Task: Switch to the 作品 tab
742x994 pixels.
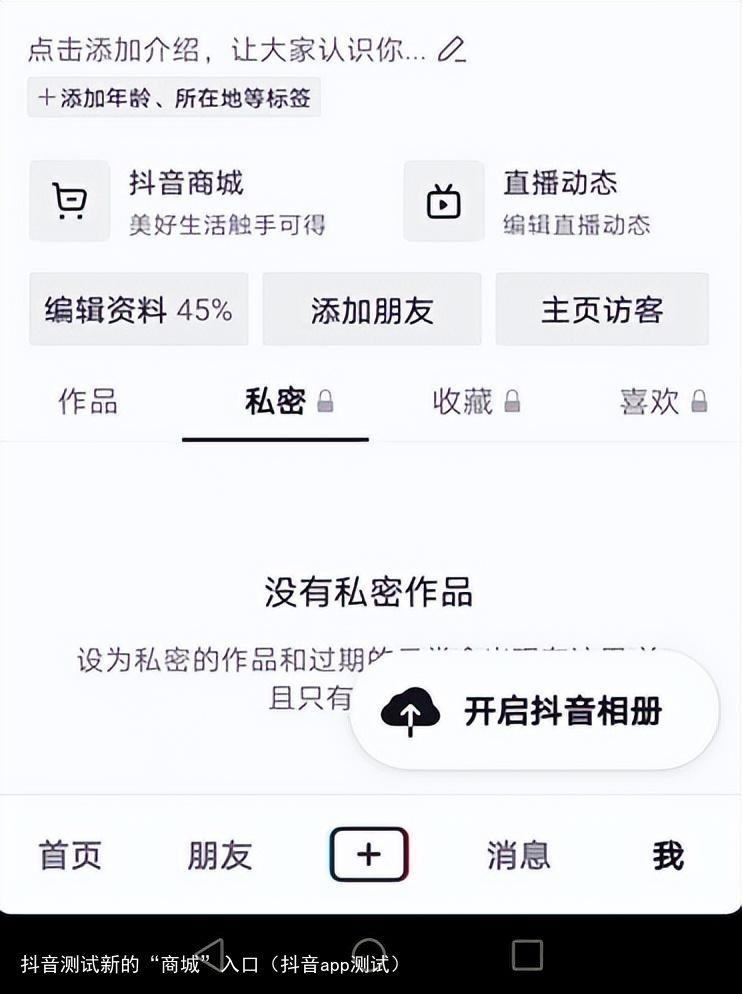Action: pos(86,401)
